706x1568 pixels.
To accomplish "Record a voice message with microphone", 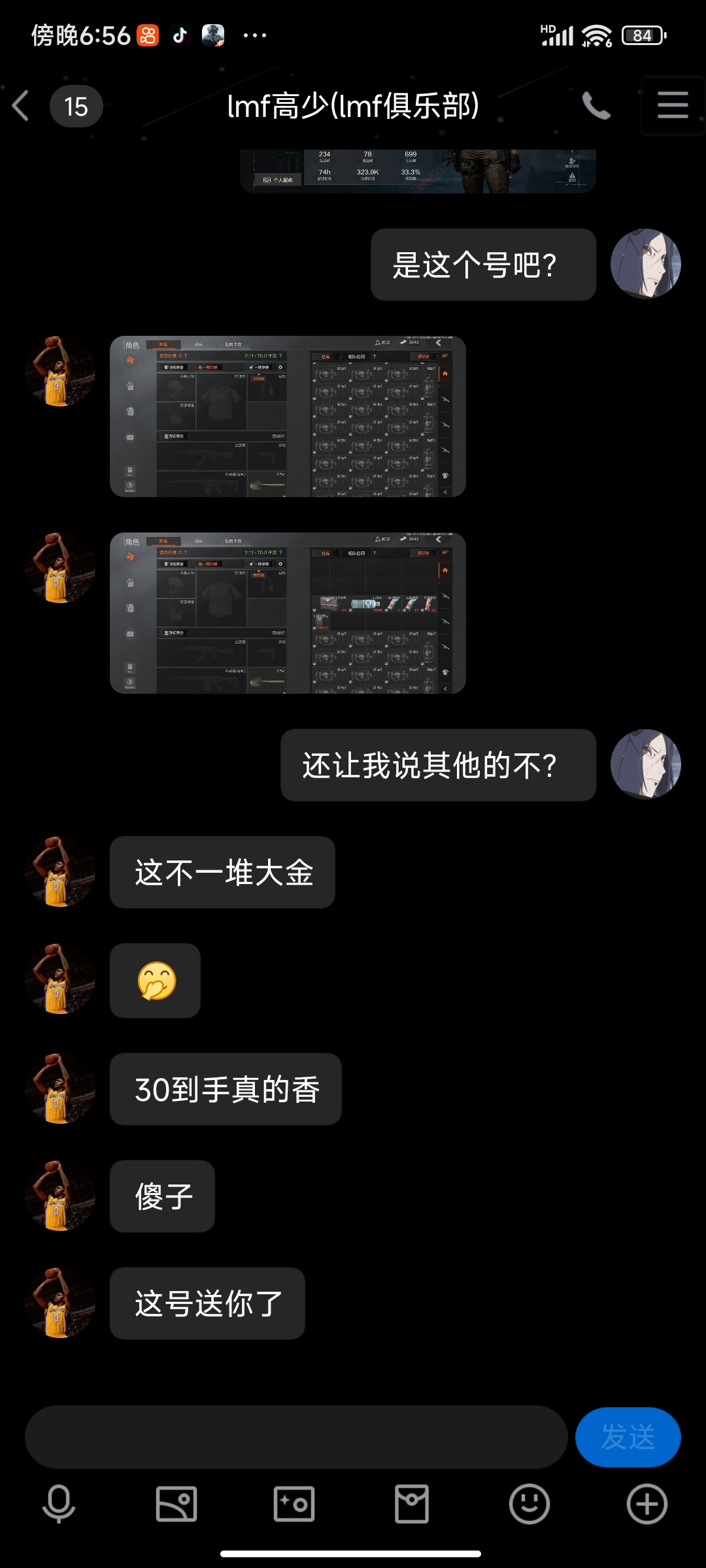I will pyautogui.click(x=59, y=1504).
